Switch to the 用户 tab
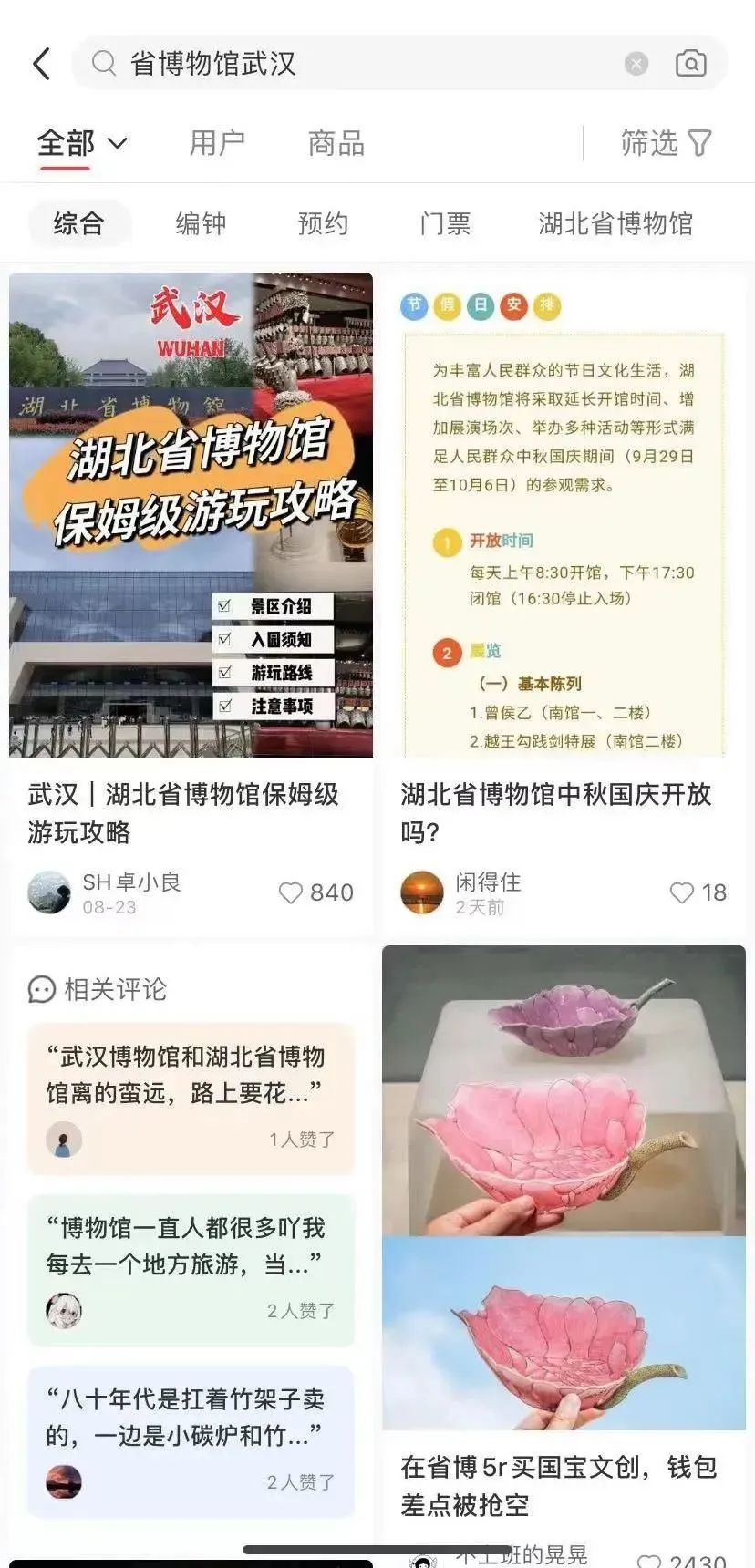755x1568 pixels. [x=217, y=143]
